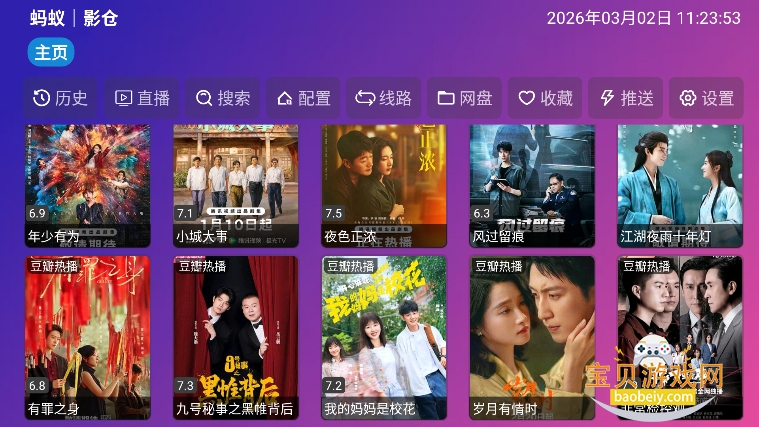Open 历史 watch history
This screenshot has height=427, width=759.
60,98
